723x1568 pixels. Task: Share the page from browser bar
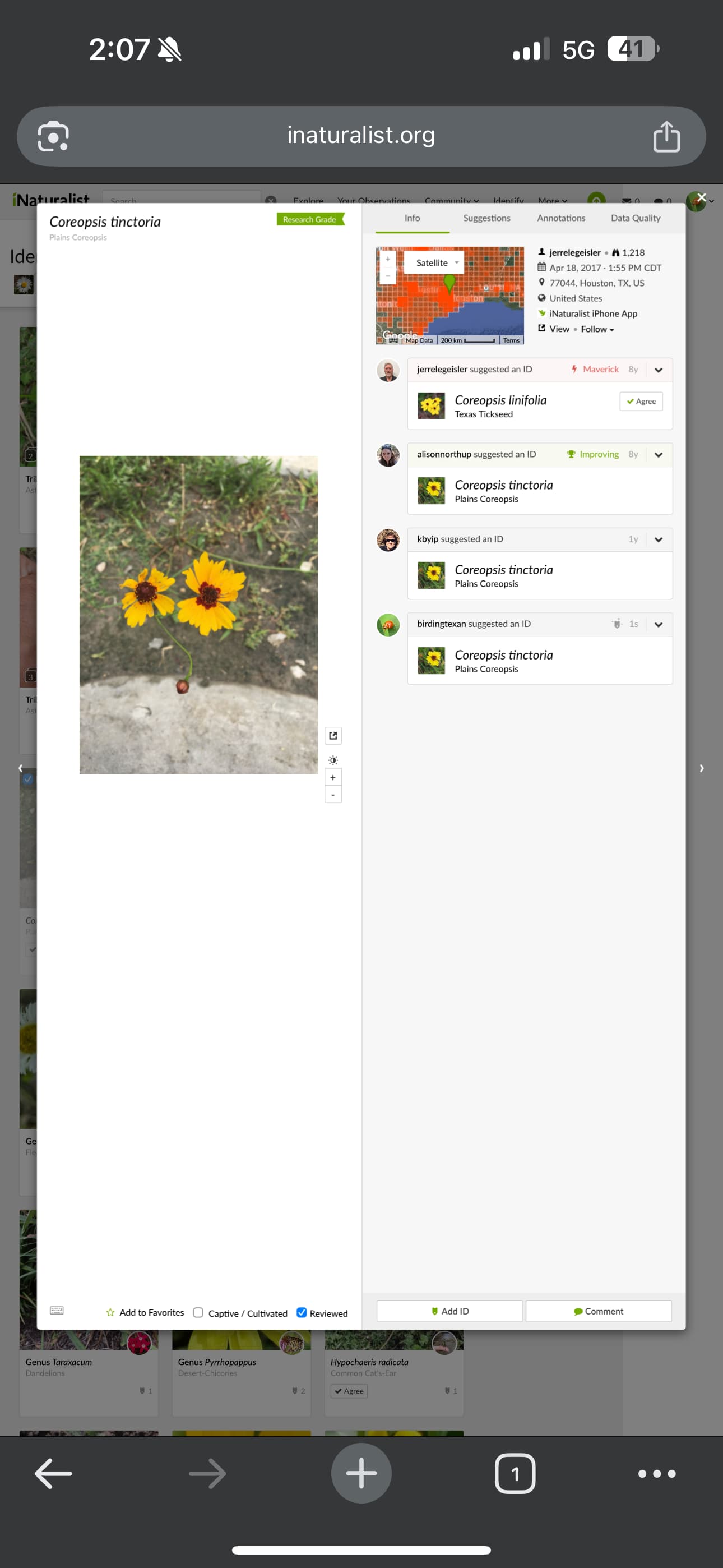666,136
